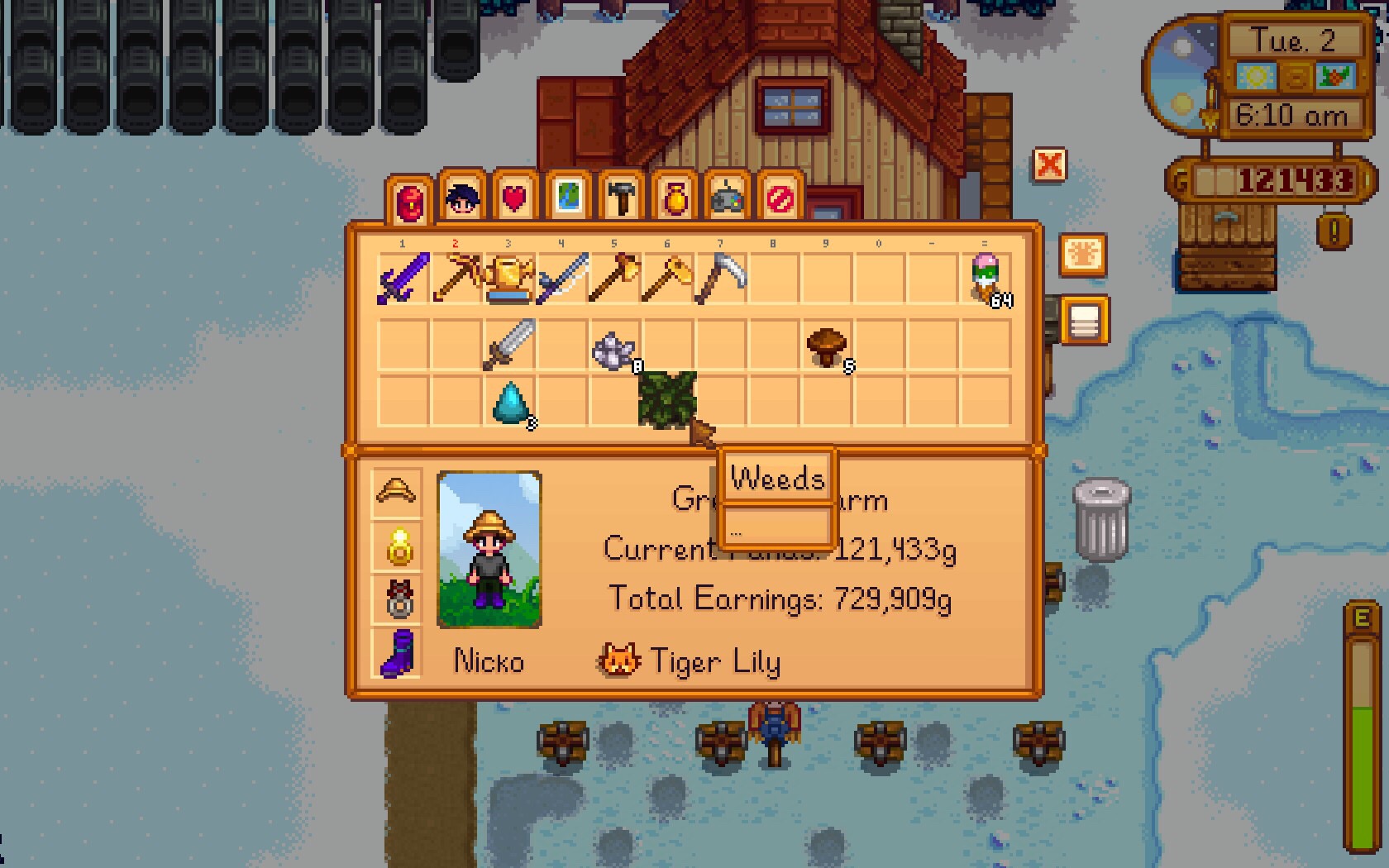Switch to the Skills tab
Viewport: 1389px width, 868px height.
point(462,198)
